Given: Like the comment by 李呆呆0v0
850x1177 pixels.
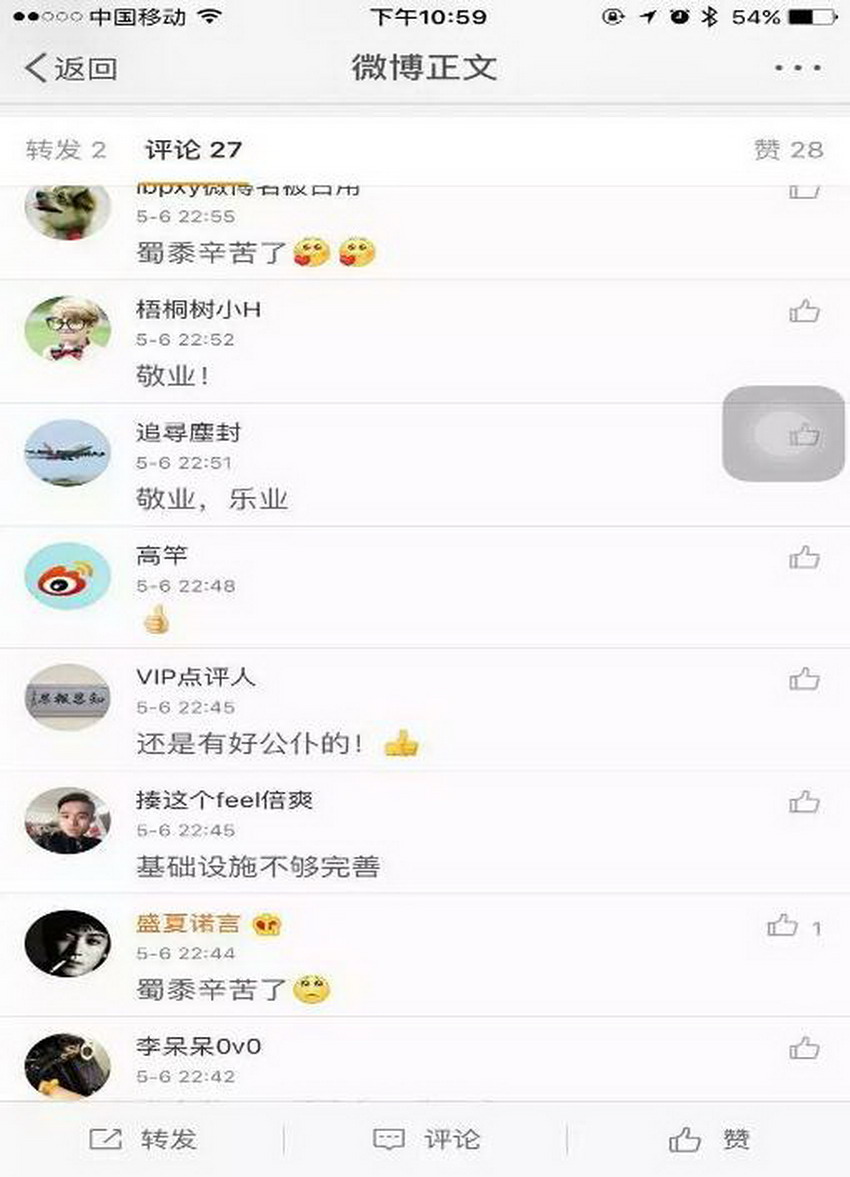Looking at the screenshot, I should point(804,1048).
